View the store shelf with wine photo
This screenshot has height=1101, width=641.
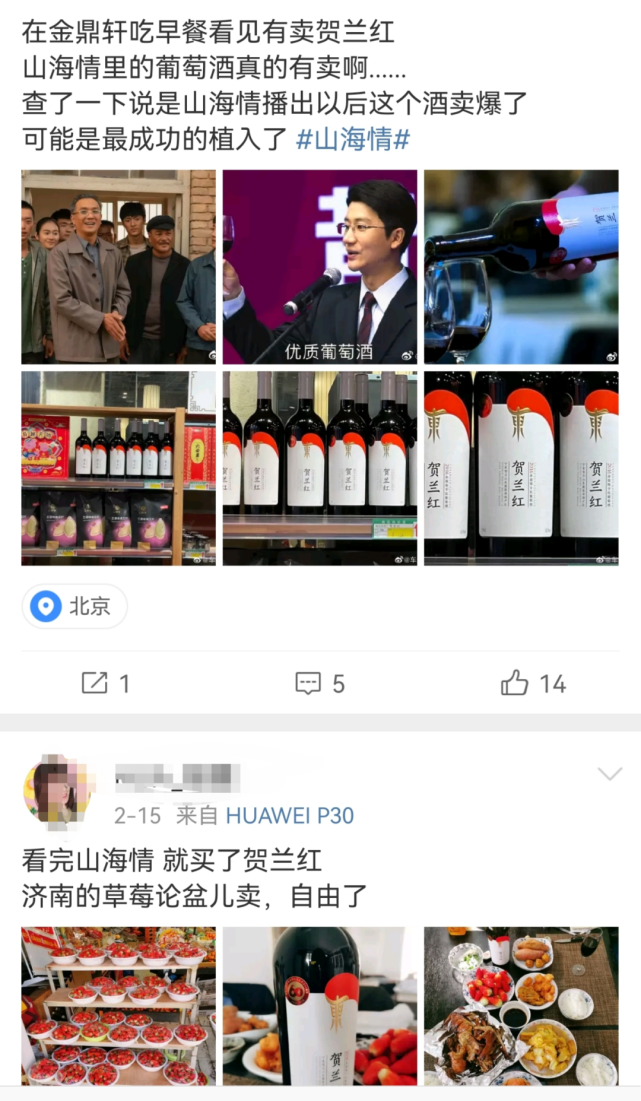[x=118, y=468]
